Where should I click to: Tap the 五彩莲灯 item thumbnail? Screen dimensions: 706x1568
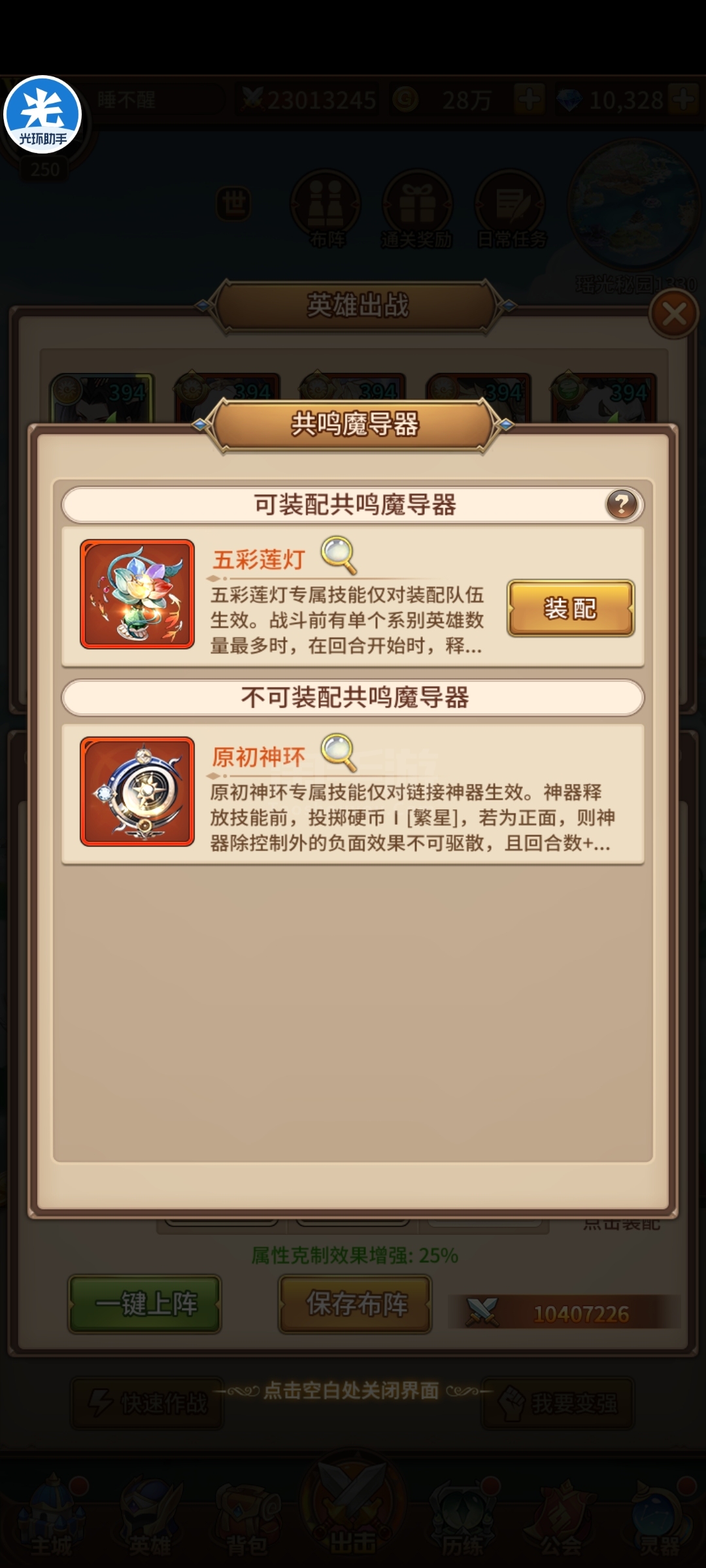(x=137, y=594)
